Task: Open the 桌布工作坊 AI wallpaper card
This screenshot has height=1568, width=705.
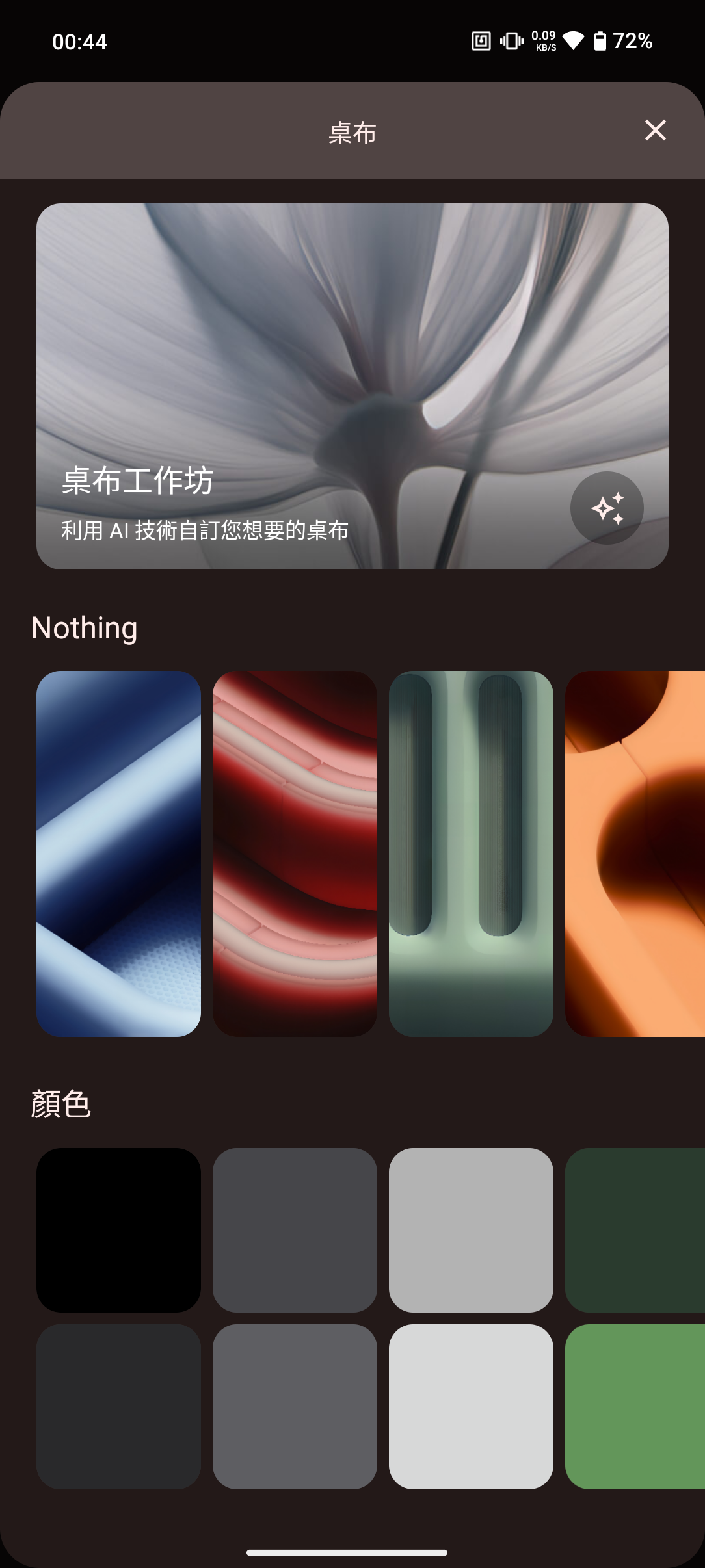Action: tap(352, 386)
